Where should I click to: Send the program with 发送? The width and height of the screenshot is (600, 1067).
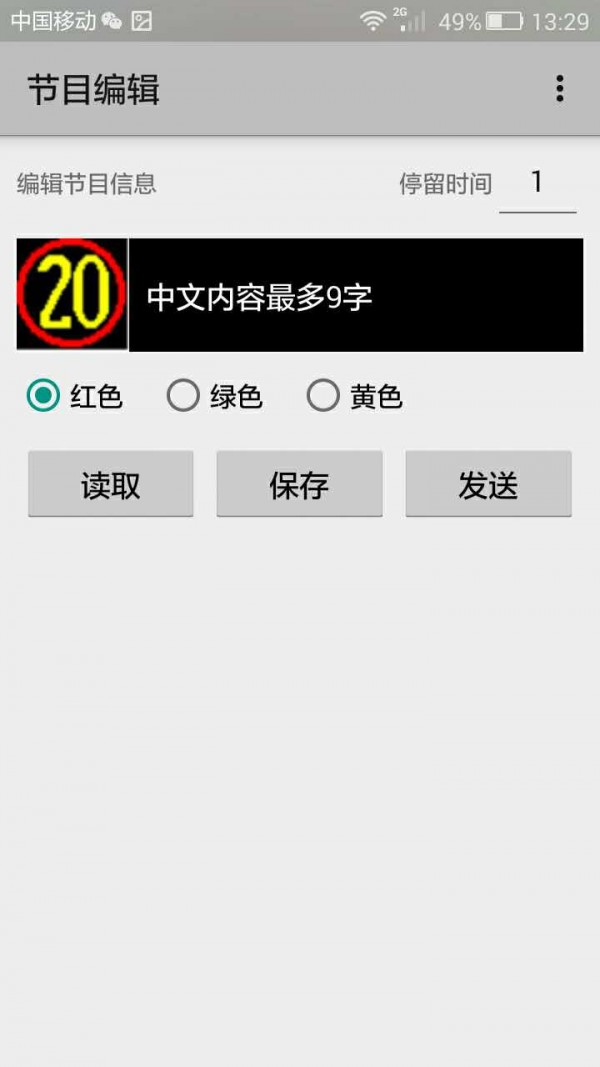coord(488,484)
